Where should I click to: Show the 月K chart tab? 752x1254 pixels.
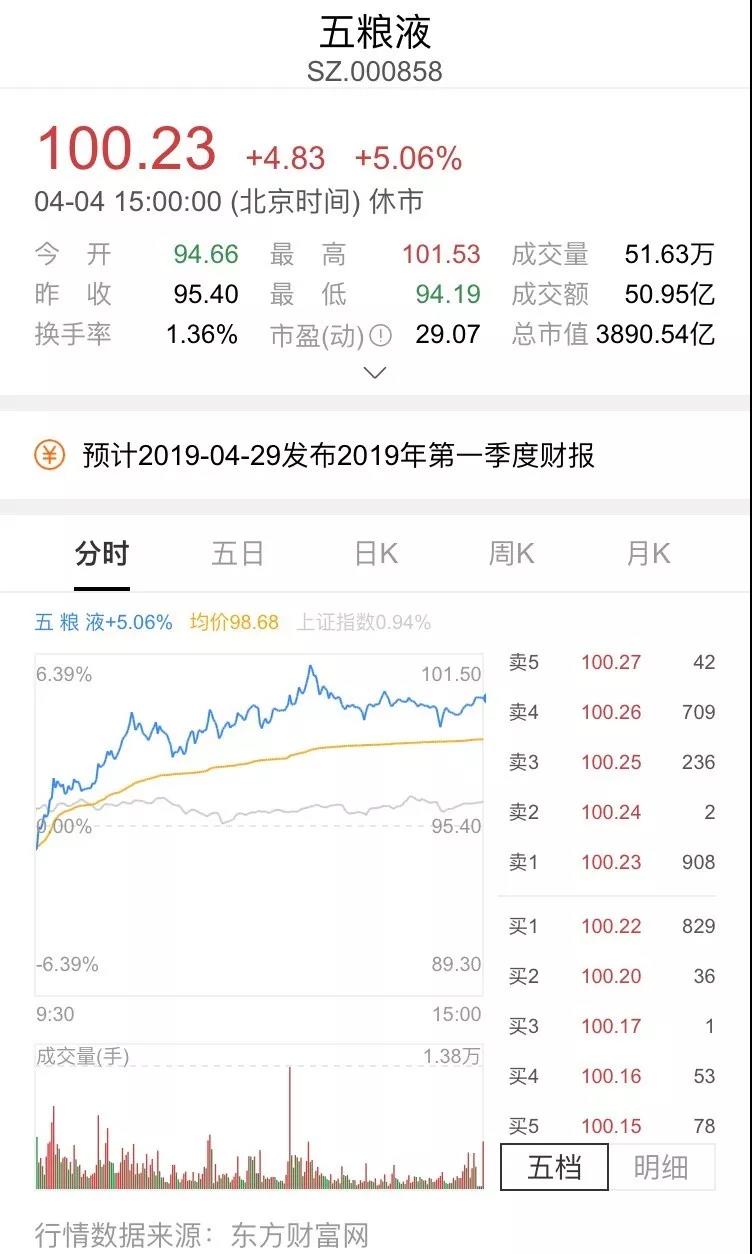[648, 554]
